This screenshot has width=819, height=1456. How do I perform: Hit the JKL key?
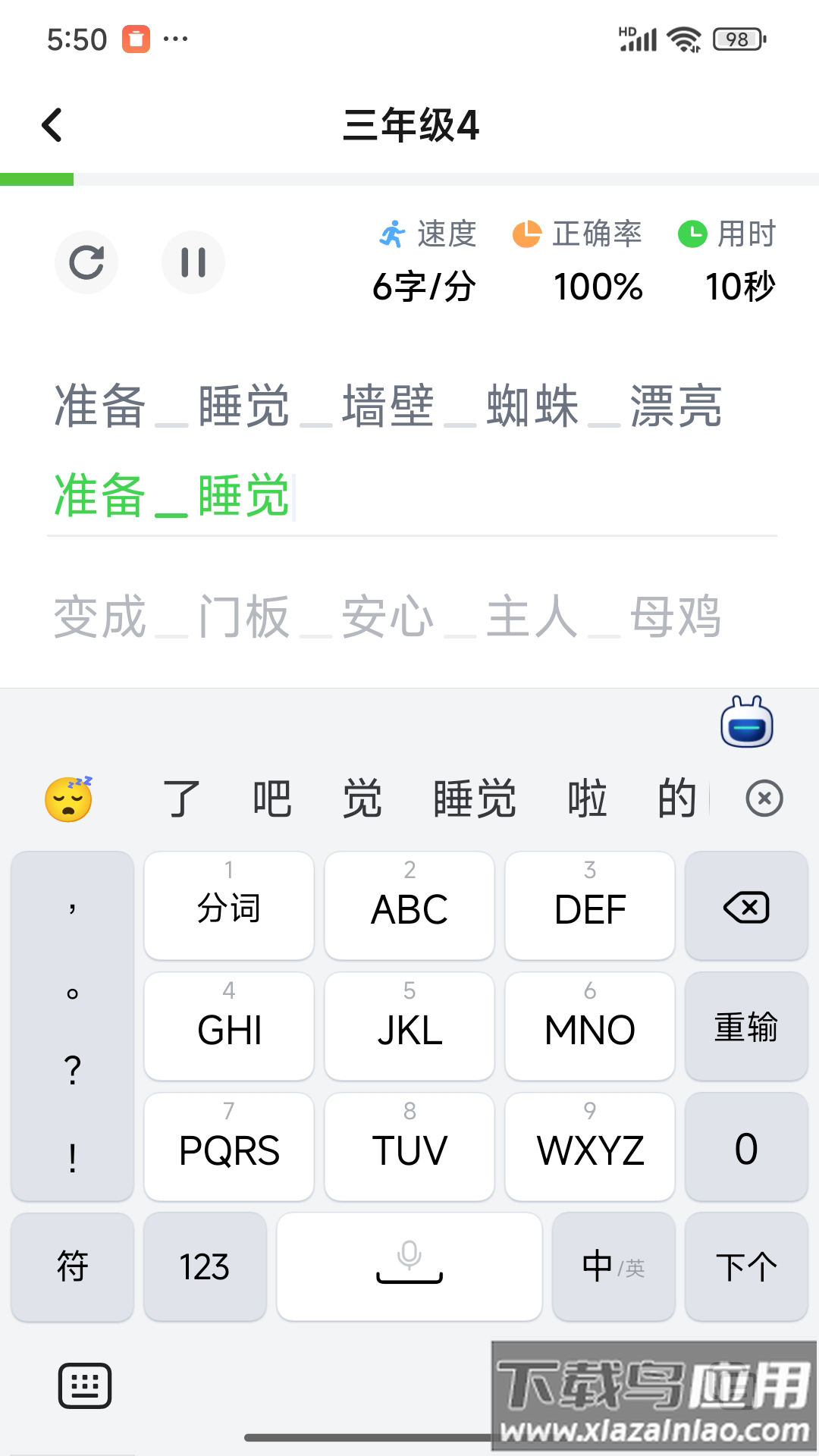tap(409, 1027)
